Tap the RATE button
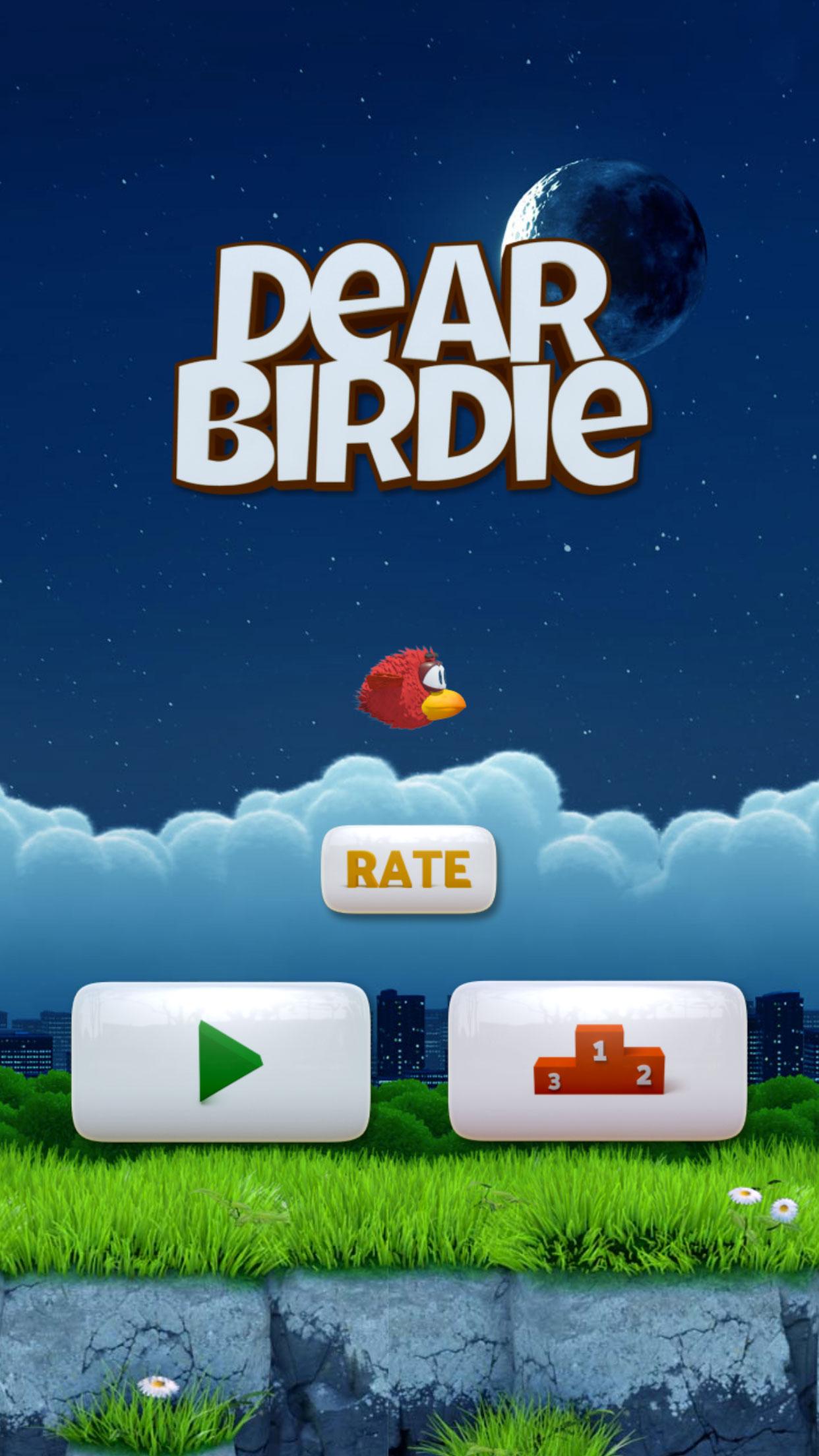Viewport: 819px width, 1456px height. point(408,869)
